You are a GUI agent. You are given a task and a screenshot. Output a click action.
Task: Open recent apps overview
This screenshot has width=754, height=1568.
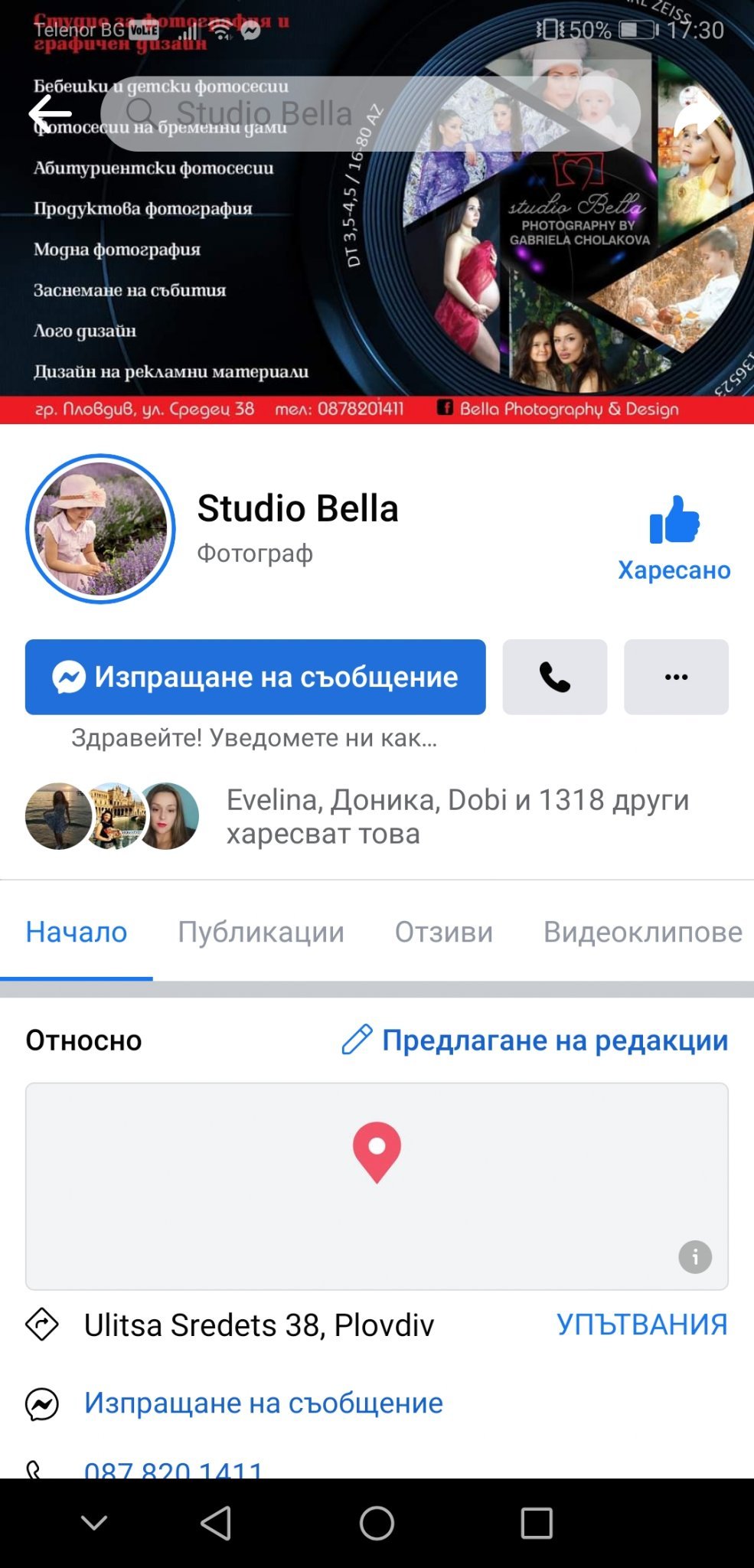tap(536, 1523)
